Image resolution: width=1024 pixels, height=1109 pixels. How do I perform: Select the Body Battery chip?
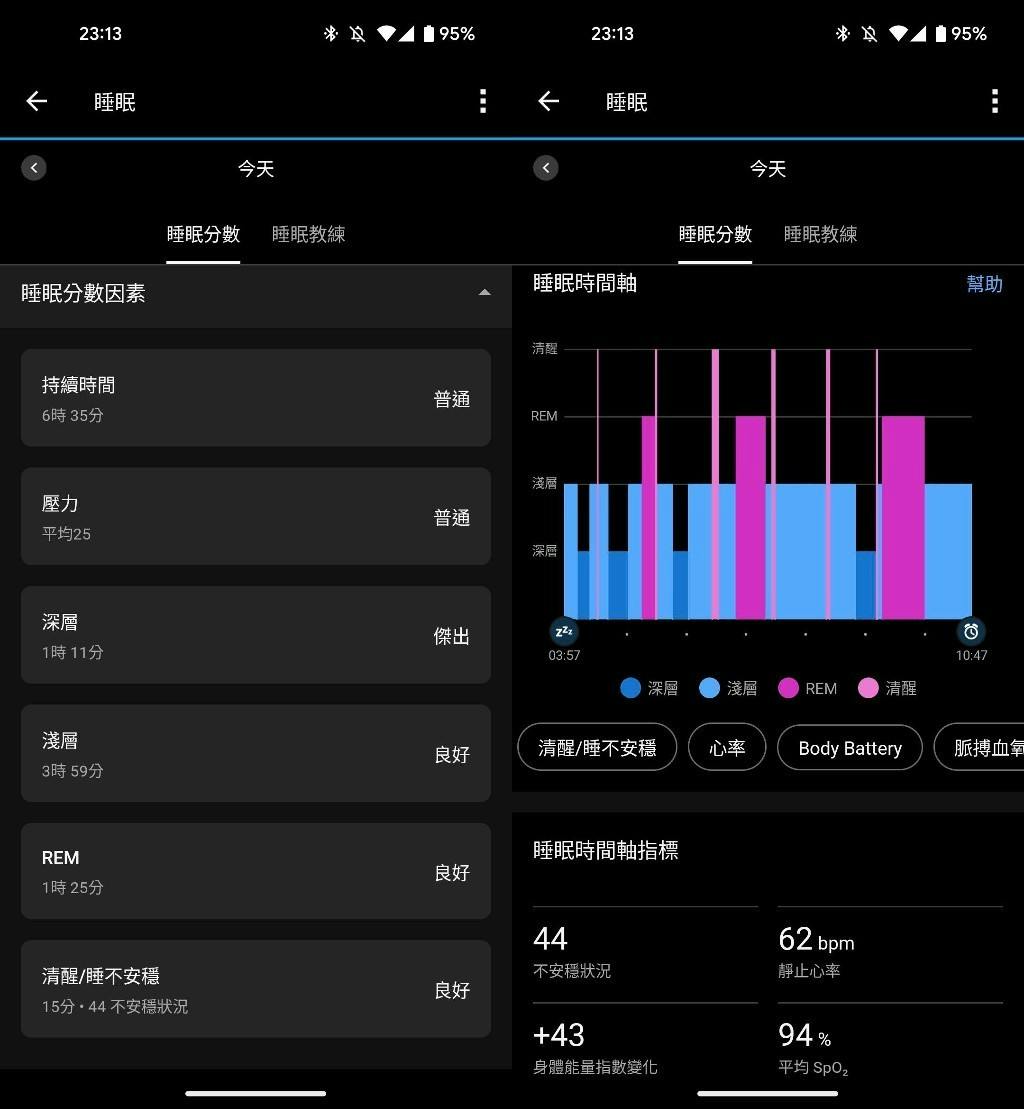[x=849, y=748]
